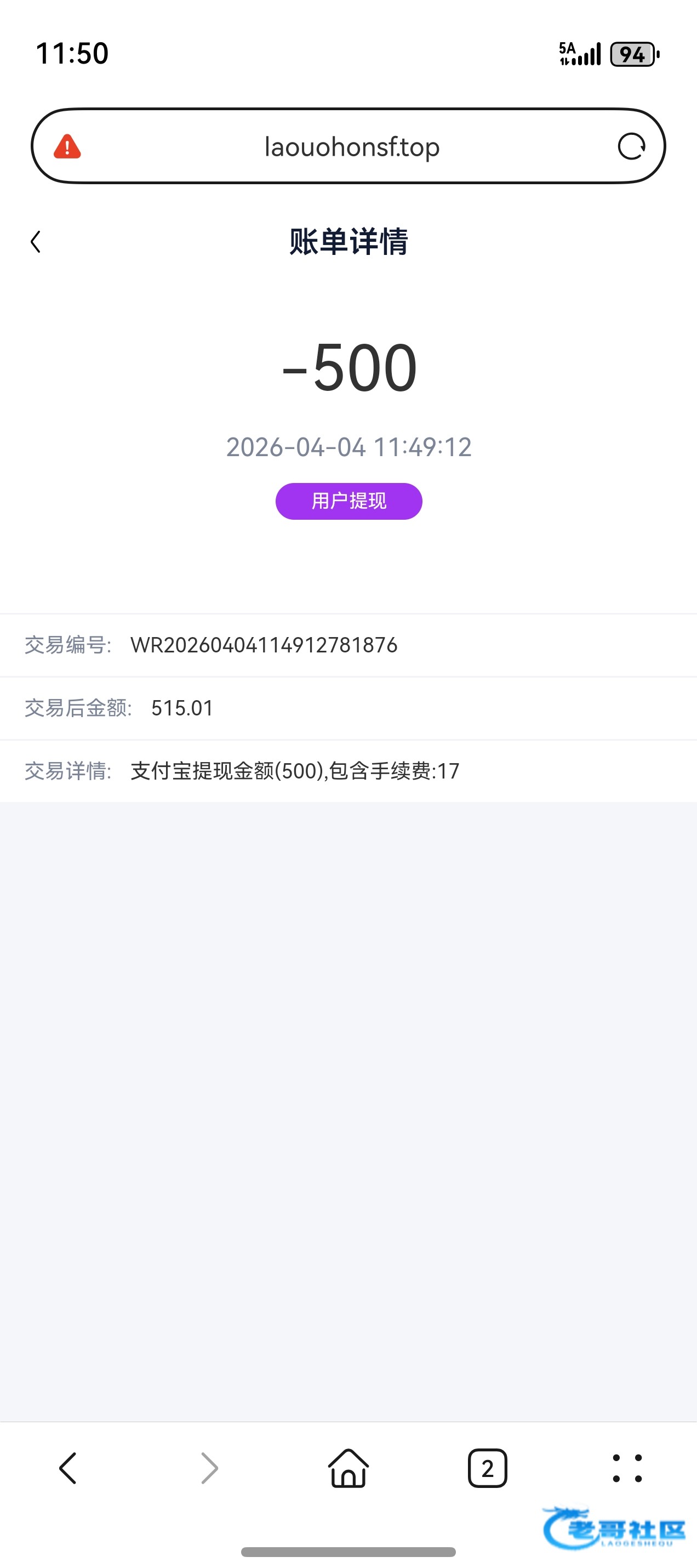Viewport: 697px width, 1568px height.
Task: Reload the laouohonsf.top page
Action: 631,147
